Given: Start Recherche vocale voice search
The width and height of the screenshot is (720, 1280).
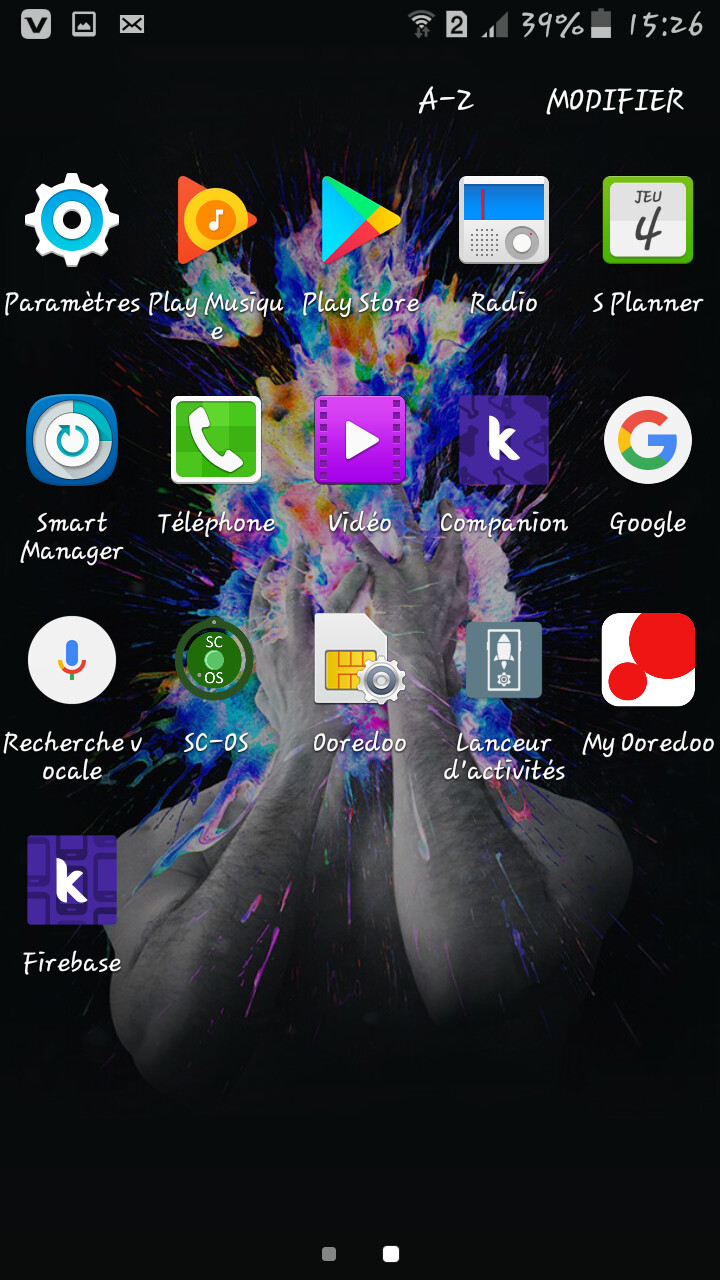Looking at the screenshot, I should click(x=72, y=660).
